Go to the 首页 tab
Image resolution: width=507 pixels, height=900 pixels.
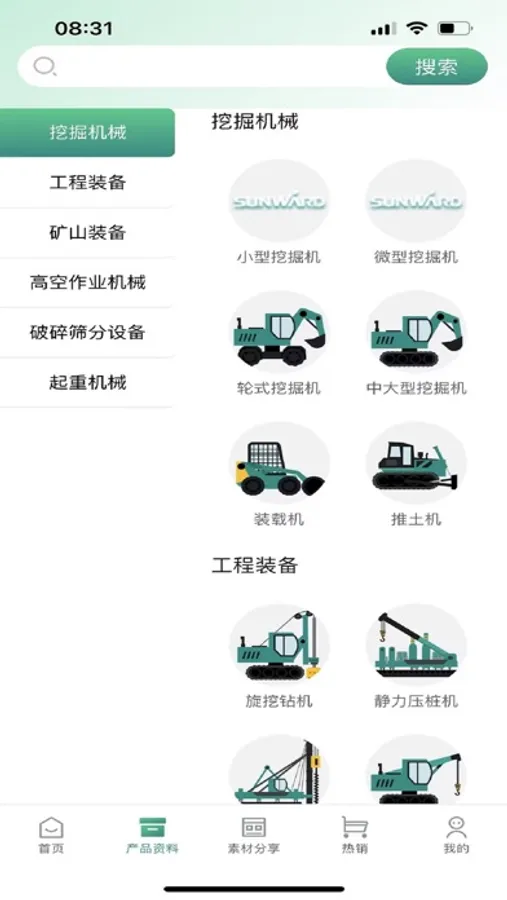(x=51, y=836)
